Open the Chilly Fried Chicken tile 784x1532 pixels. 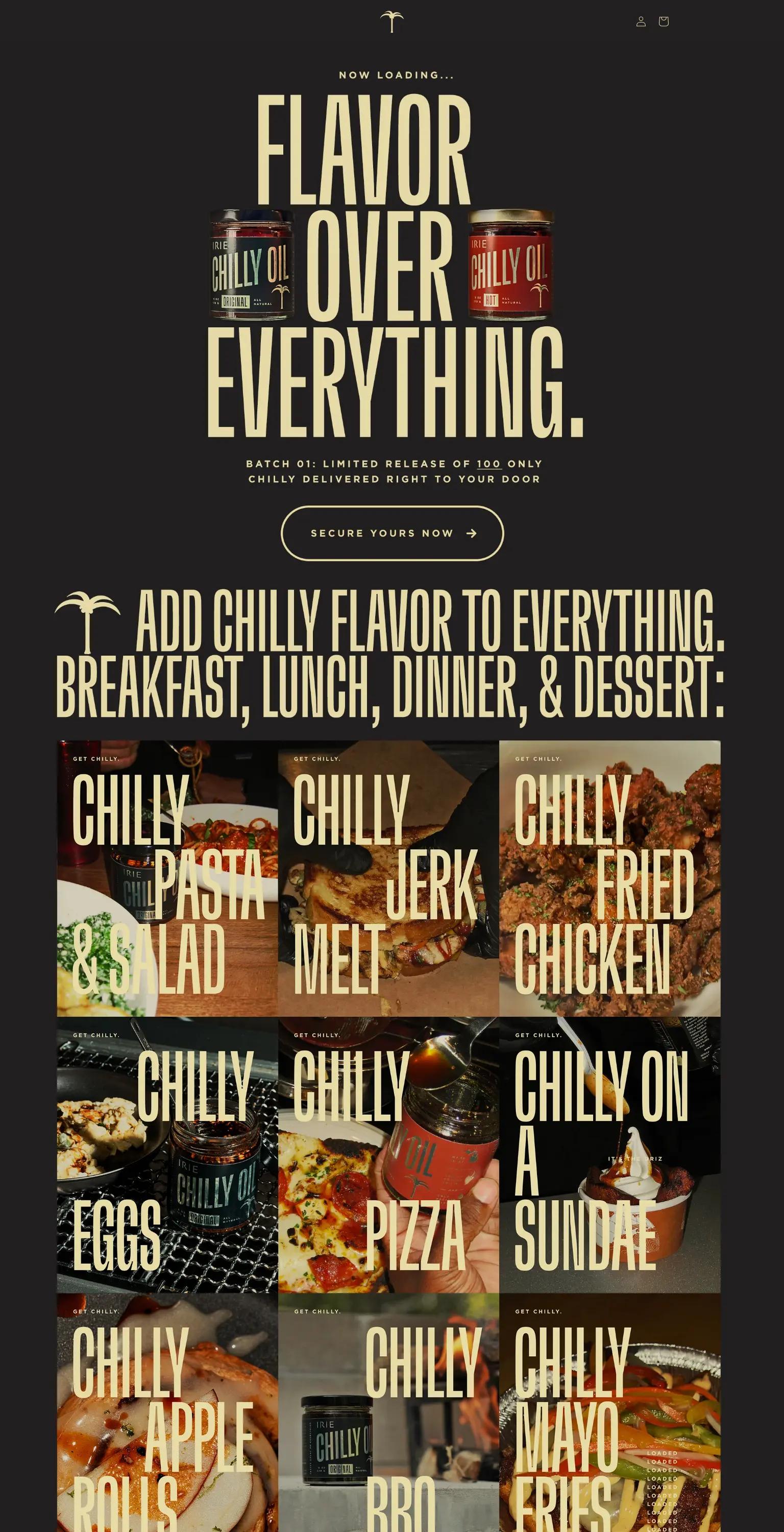point(609,878)
